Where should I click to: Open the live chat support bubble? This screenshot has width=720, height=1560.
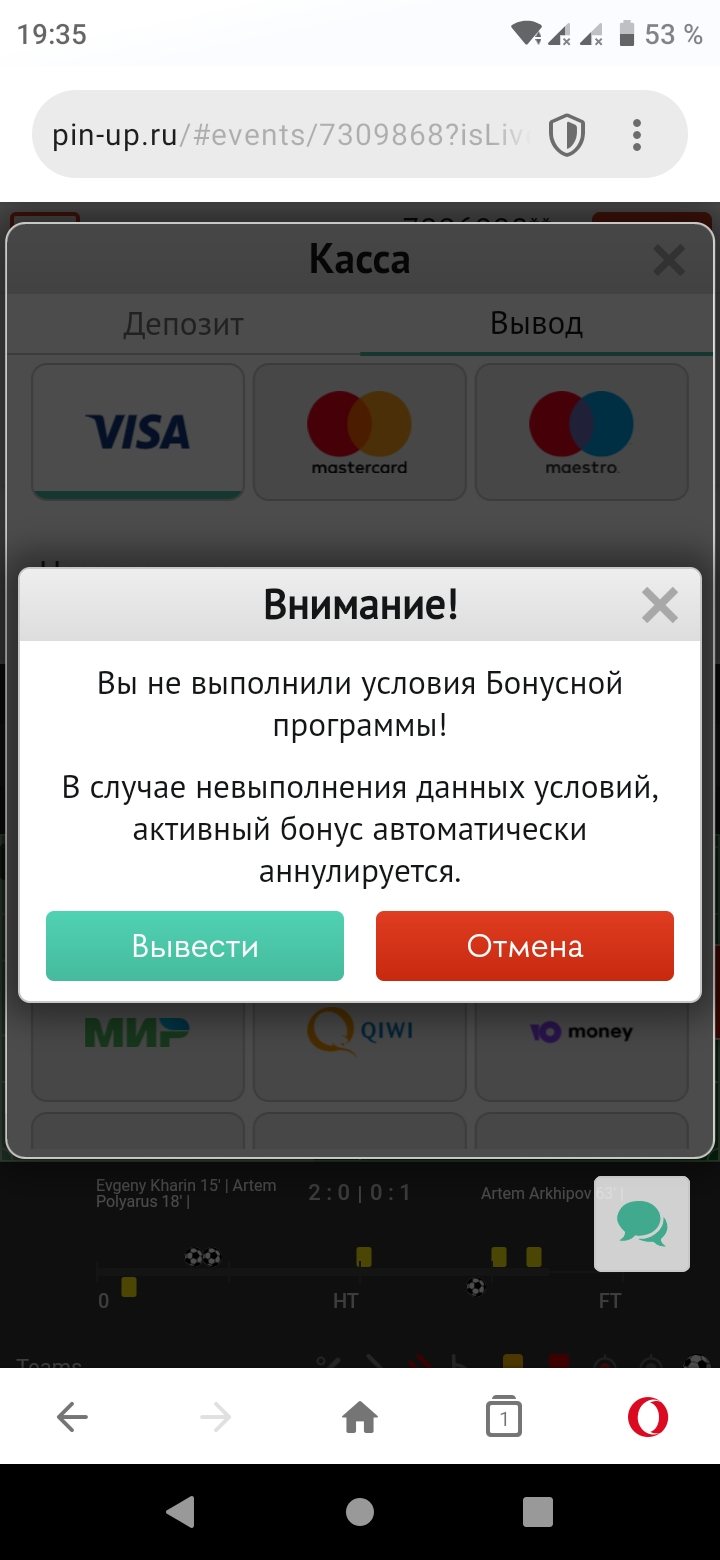coord(642,1224)
